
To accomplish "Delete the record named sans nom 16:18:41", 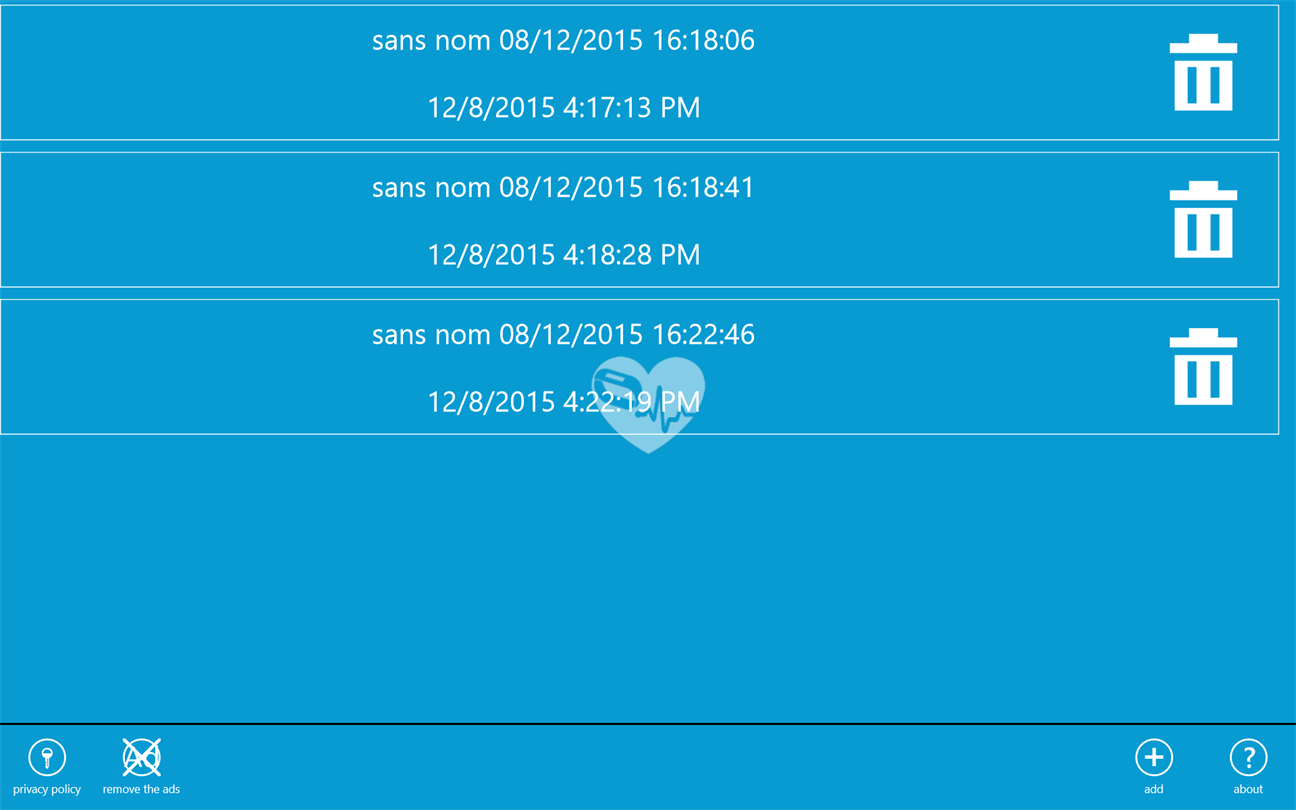I will [1202, 220].
